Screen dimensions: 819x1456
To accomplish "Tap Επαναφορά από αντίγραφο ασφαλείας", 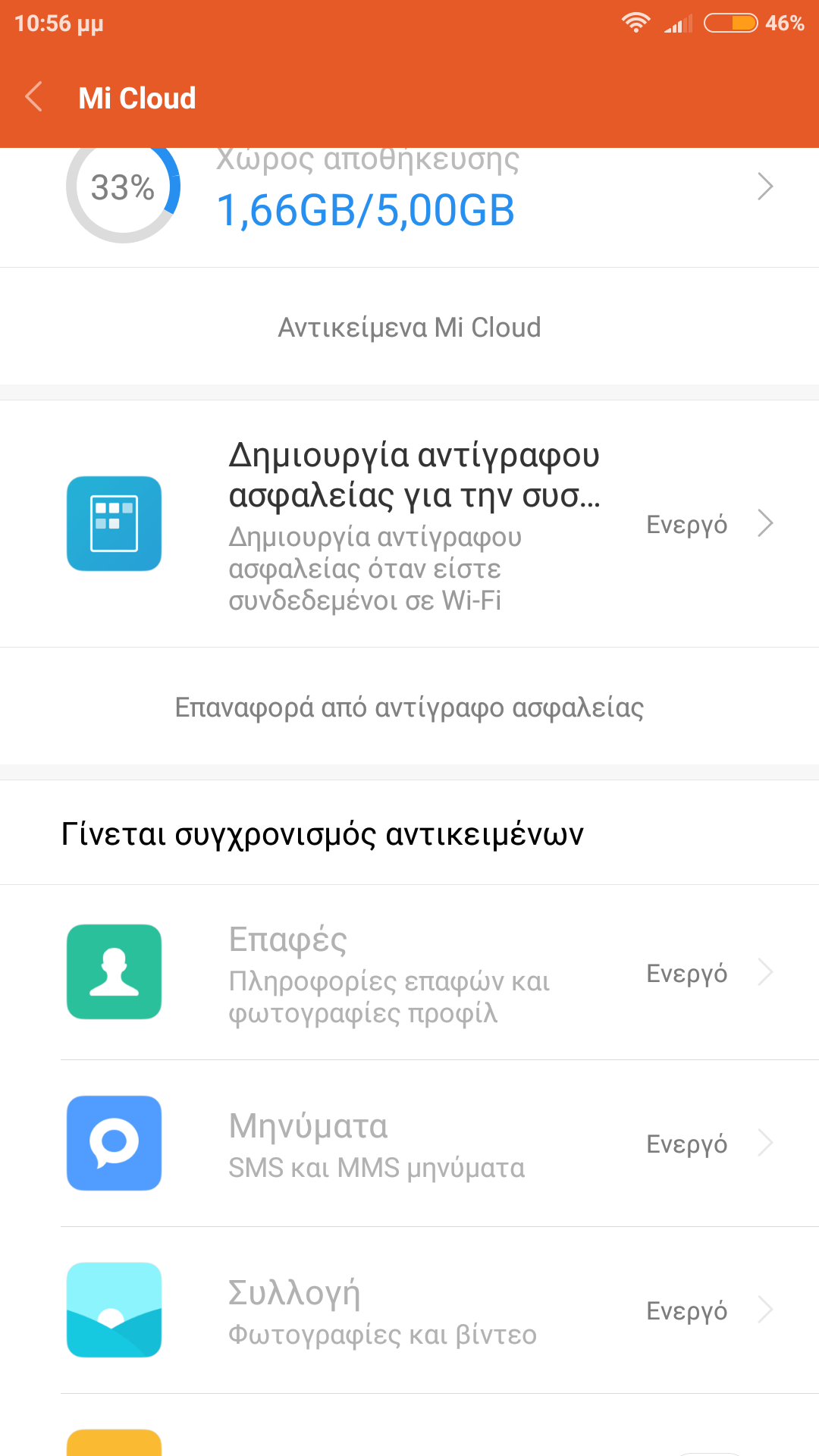I will (x=409, y=708).
